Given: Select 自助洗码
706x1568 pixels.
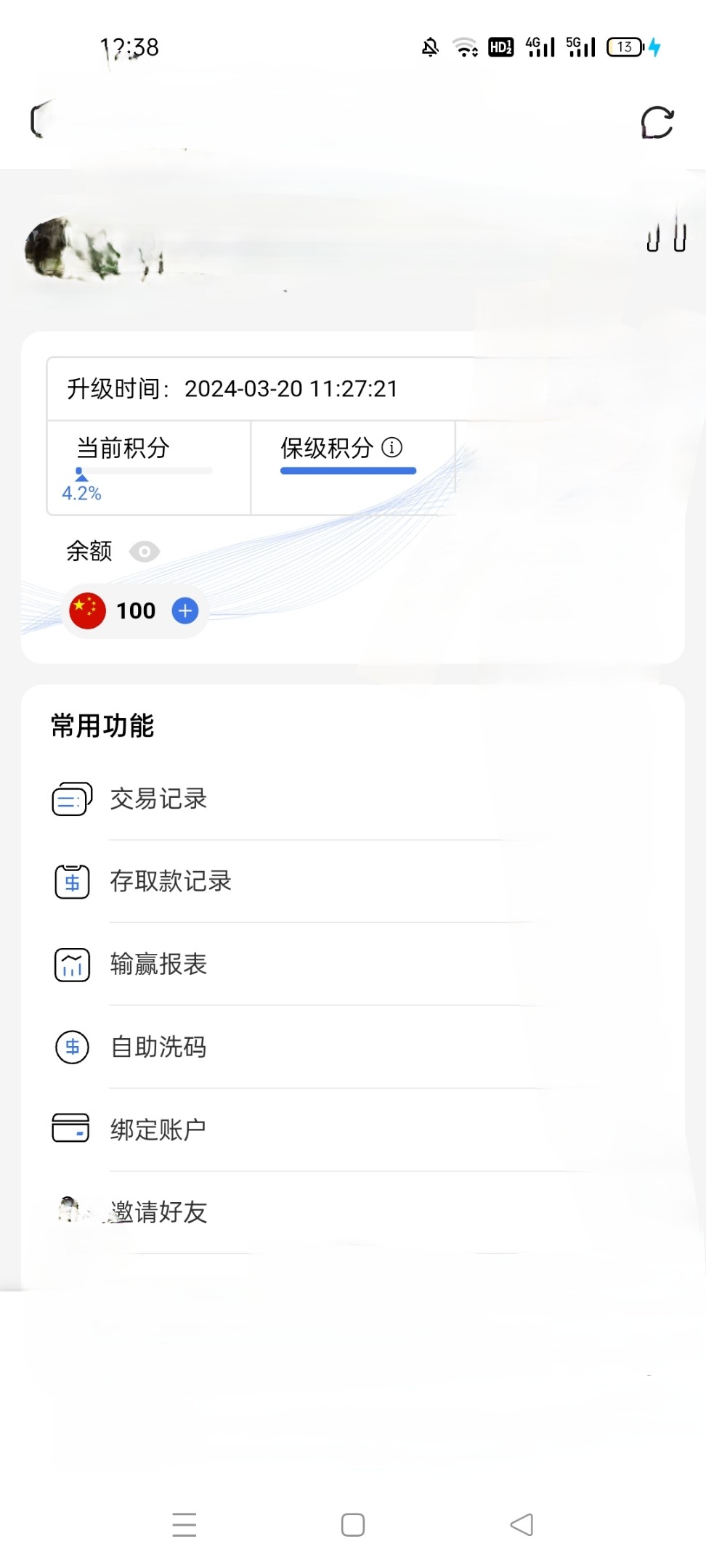Looking at the screenshot, I should tap(158, 1047).
